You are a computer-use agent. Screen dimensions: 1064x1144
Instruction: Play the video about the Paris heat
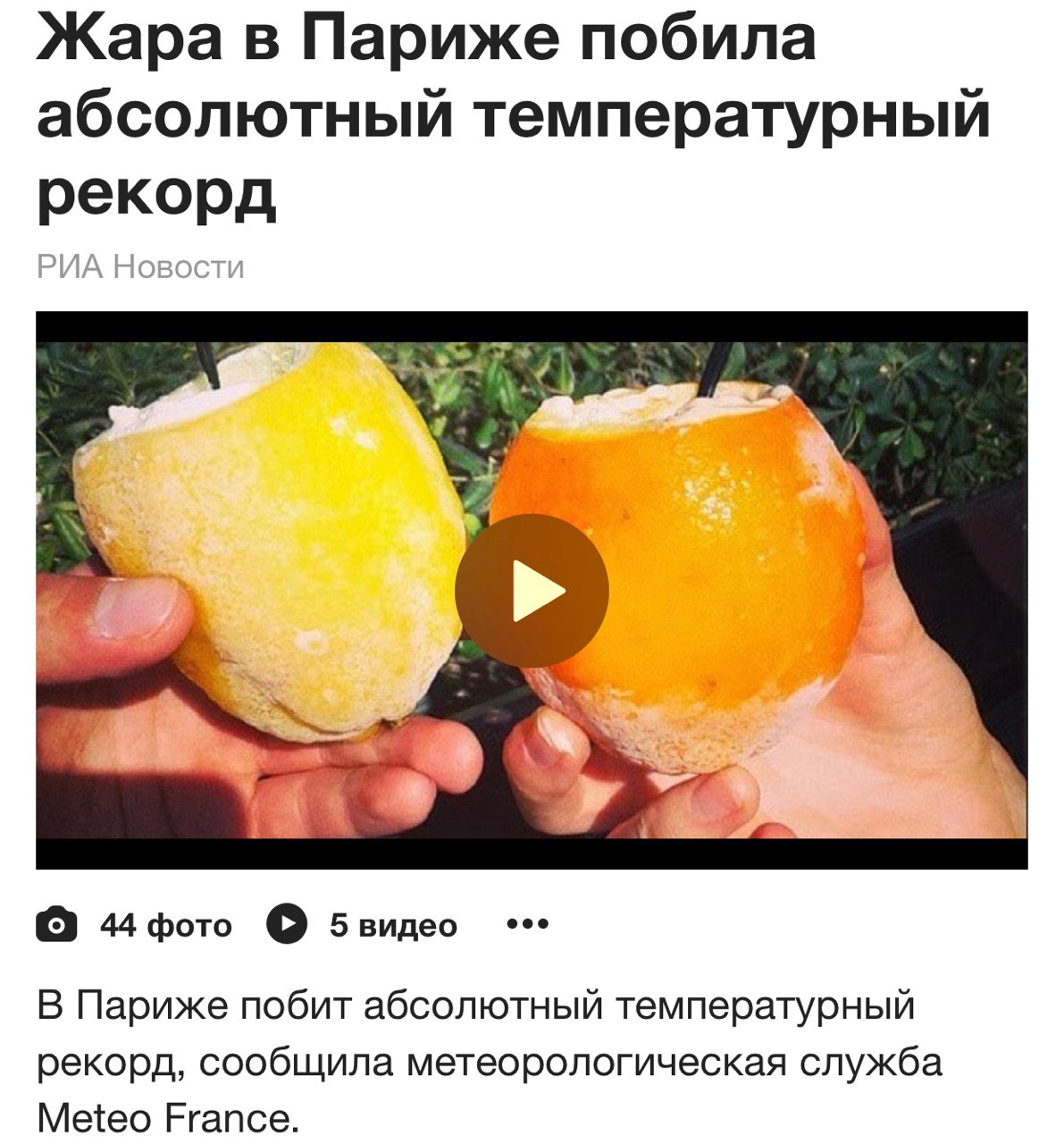point(532,591)
